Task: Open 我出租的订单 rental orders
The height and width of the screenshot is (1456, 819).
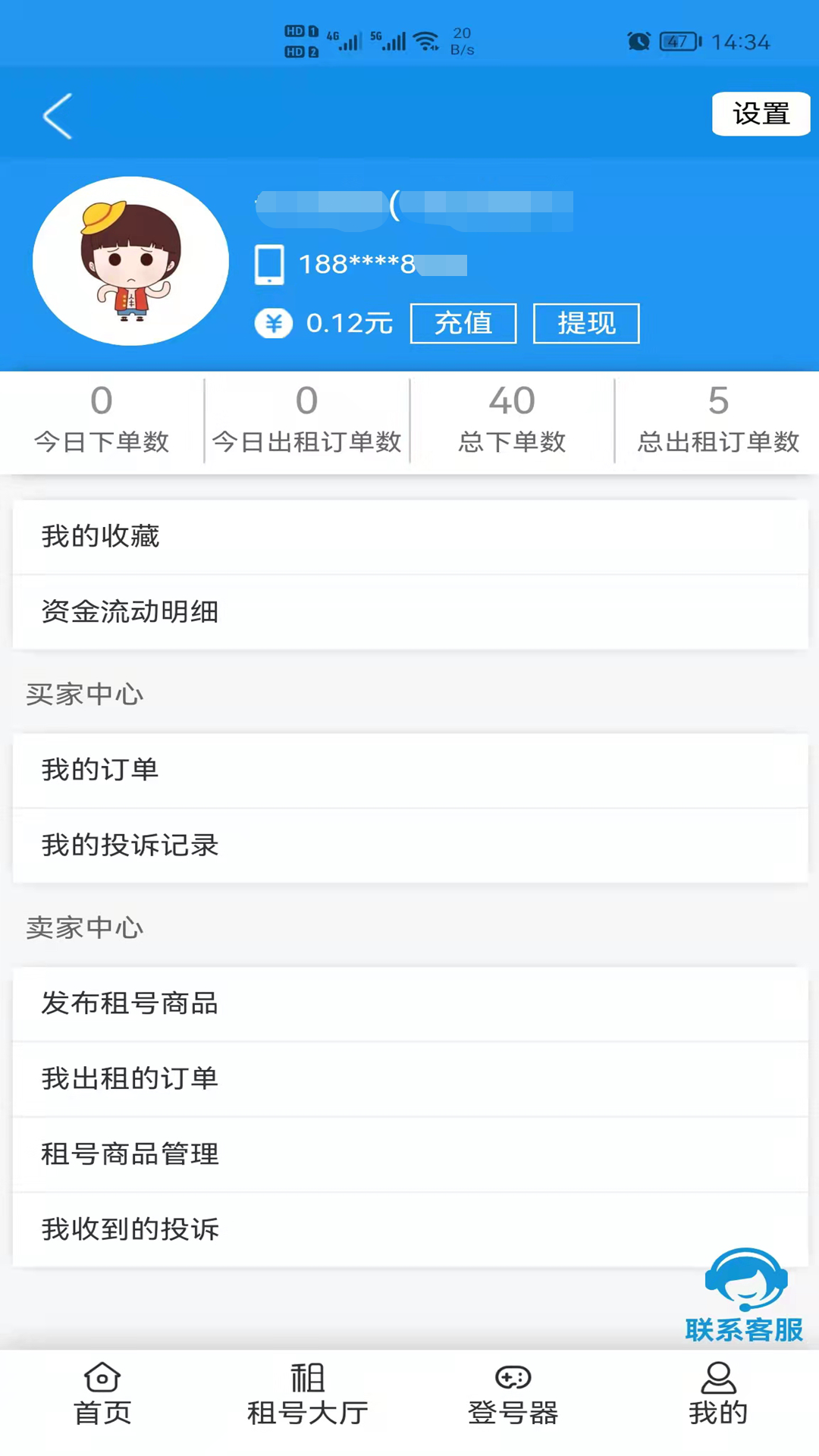Action: click(x=409, y=1079)
